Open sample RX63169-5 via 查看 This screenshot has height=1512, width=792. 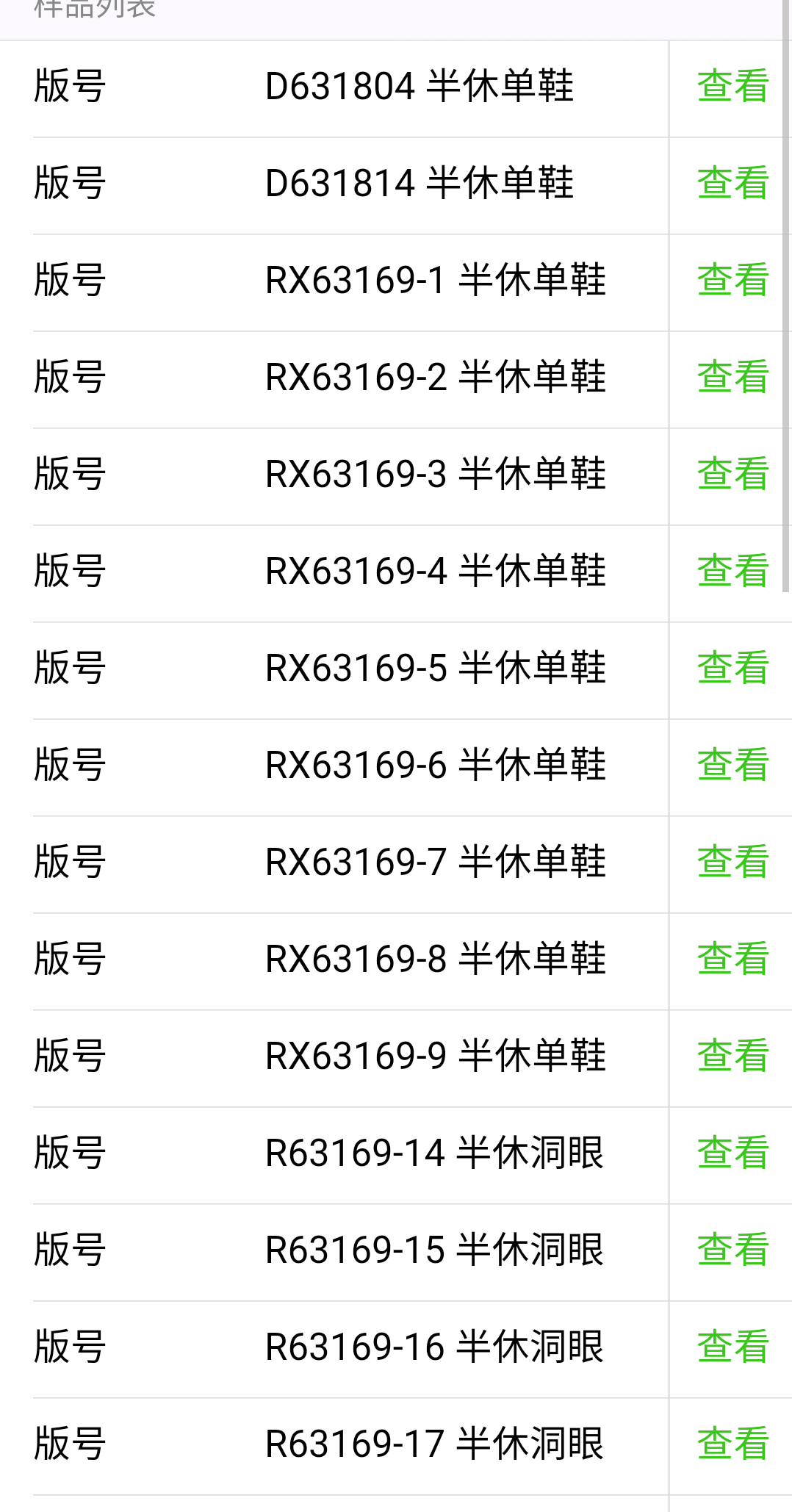(732, 668)
